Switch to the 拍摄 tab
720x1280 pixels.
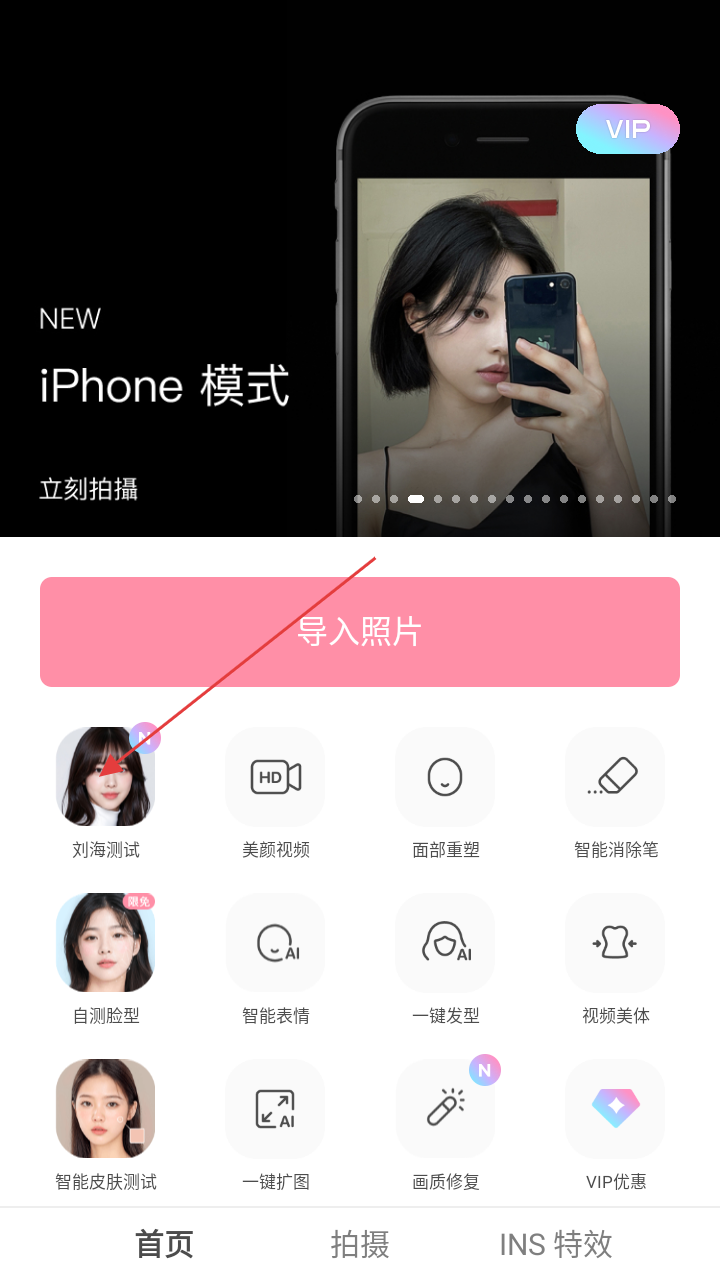tap(360, 1245)
